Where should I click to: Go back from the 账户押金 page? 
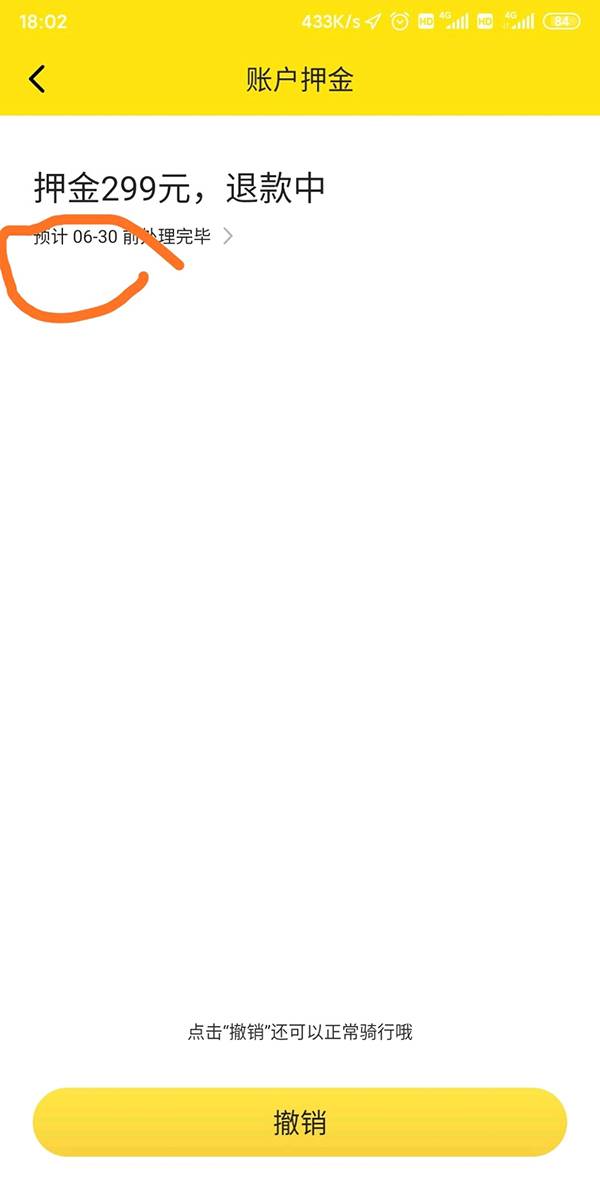pyautogui.click(x=37, y=80)
